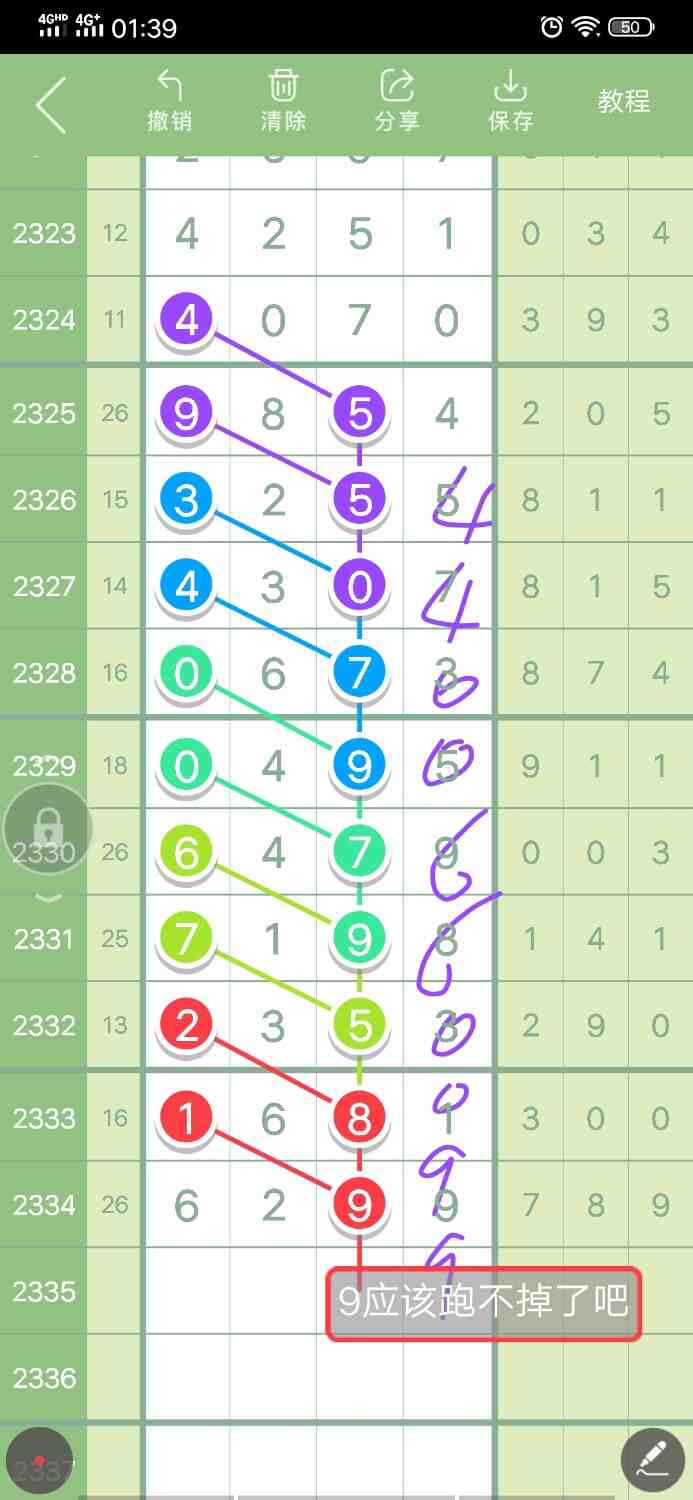Image resolution: width=693 pixels, height=1500 pixels.
Task: Open the pencil drawing tool
Action: 652,1459
